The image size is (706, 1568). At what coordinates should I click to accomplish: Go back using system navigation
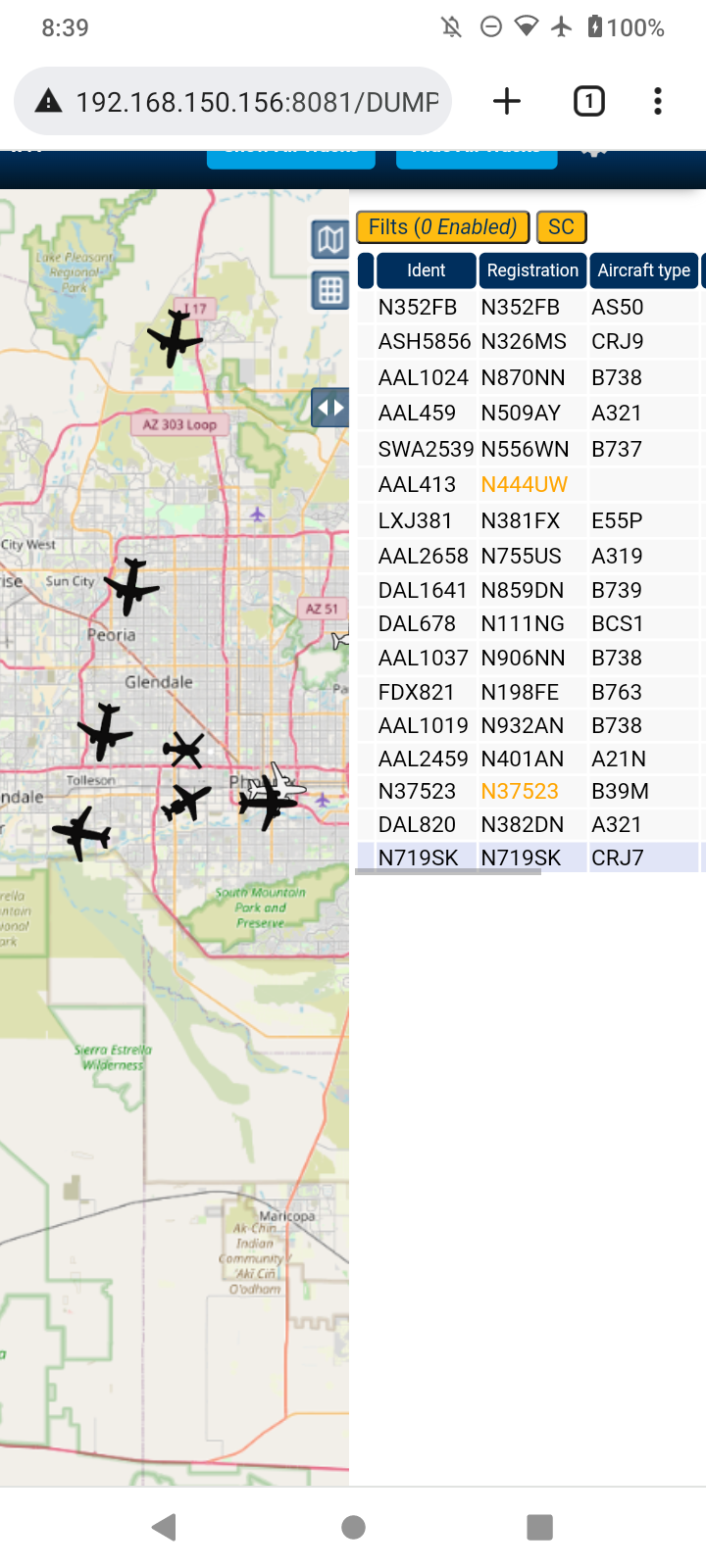click(165, 1527)
